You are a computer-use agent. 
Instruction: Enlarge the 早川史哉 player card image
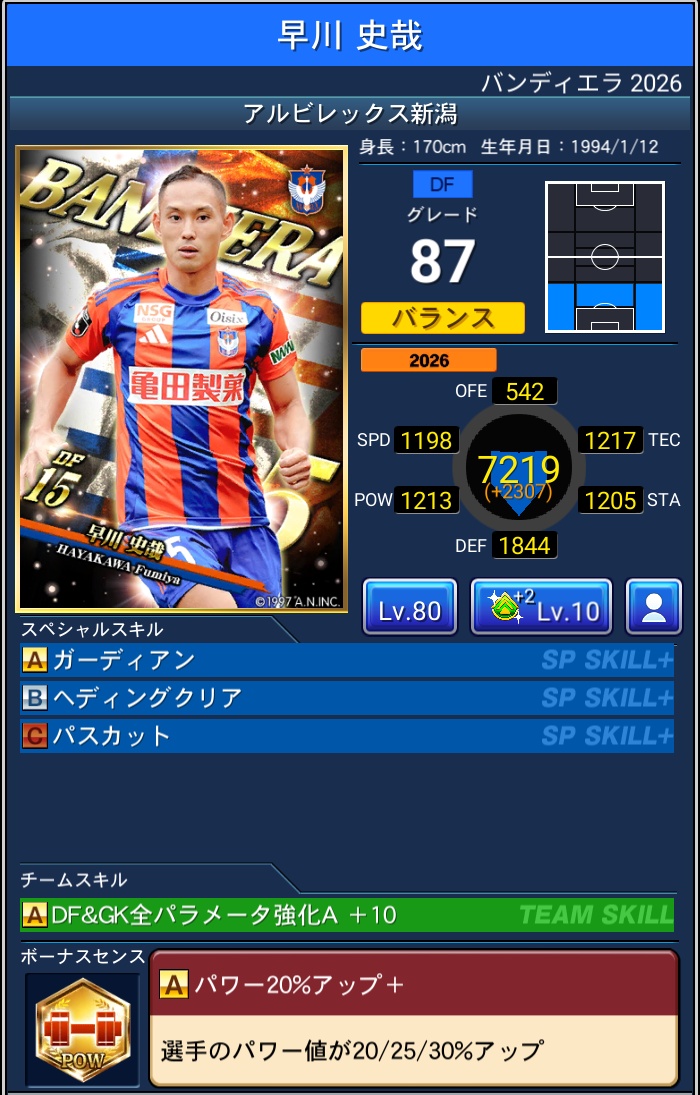pos(181,379)
